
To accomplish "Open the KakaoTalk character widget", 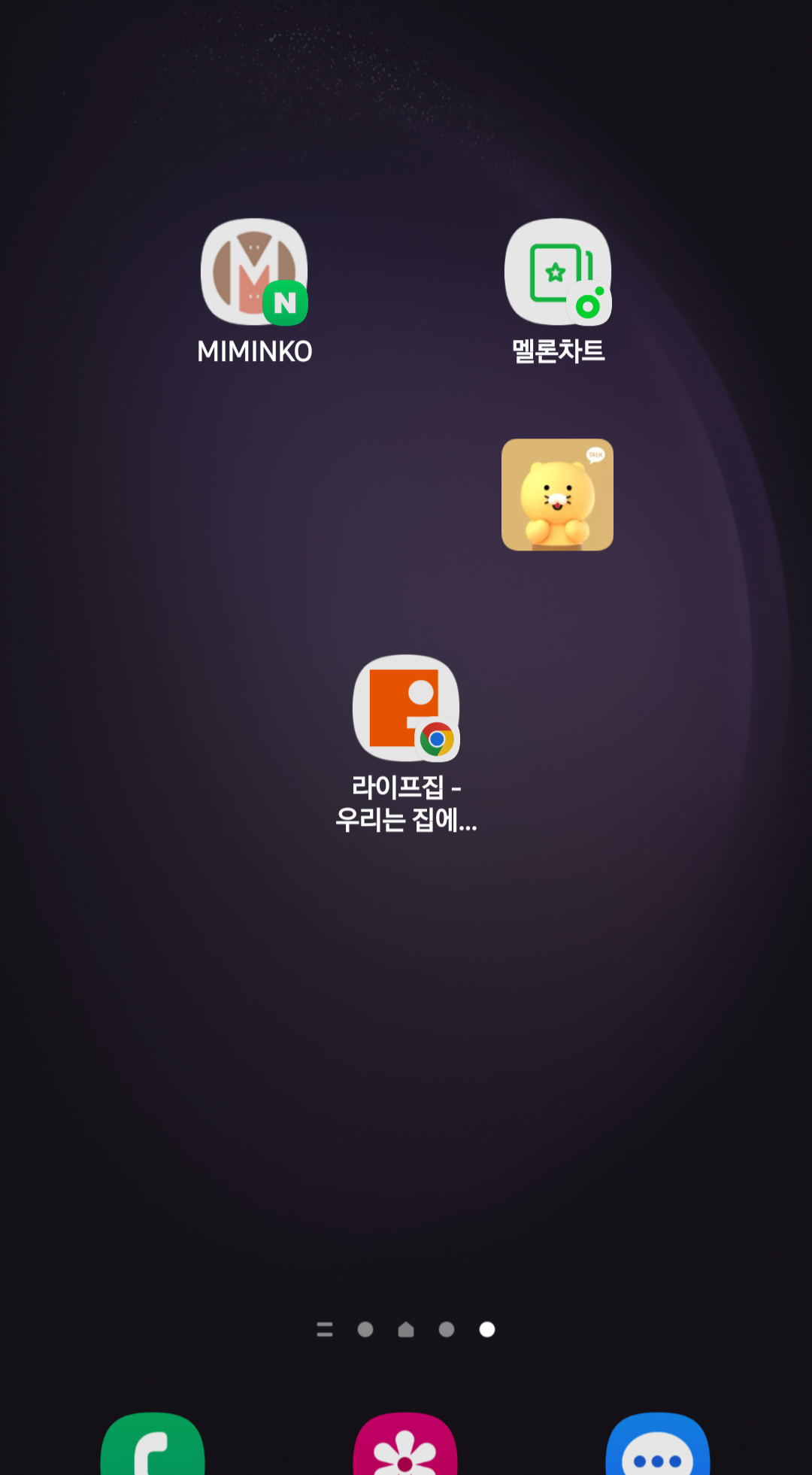I will point(557,495).
